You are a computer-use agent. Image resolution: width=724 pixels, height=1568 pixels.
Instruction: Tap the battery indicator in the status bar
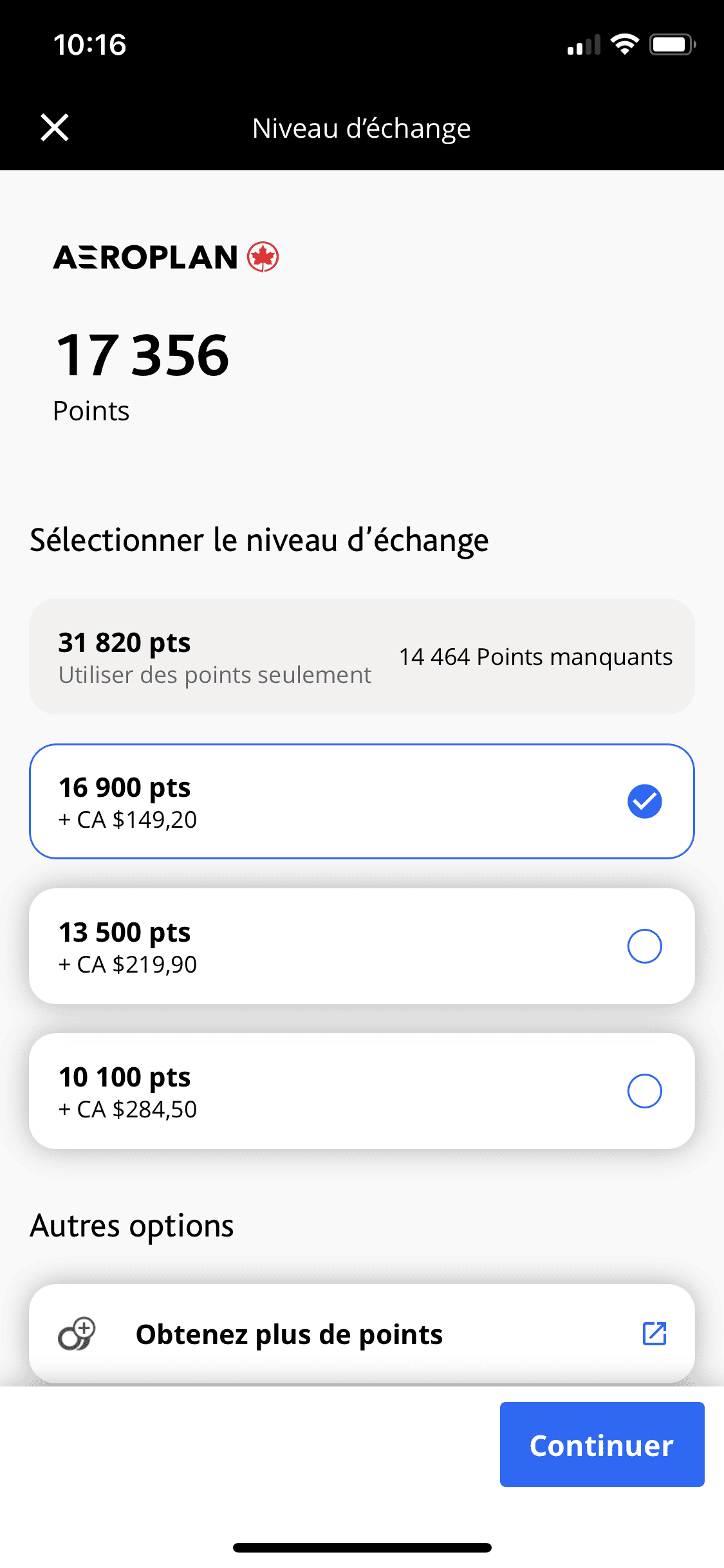pos(671,44)
